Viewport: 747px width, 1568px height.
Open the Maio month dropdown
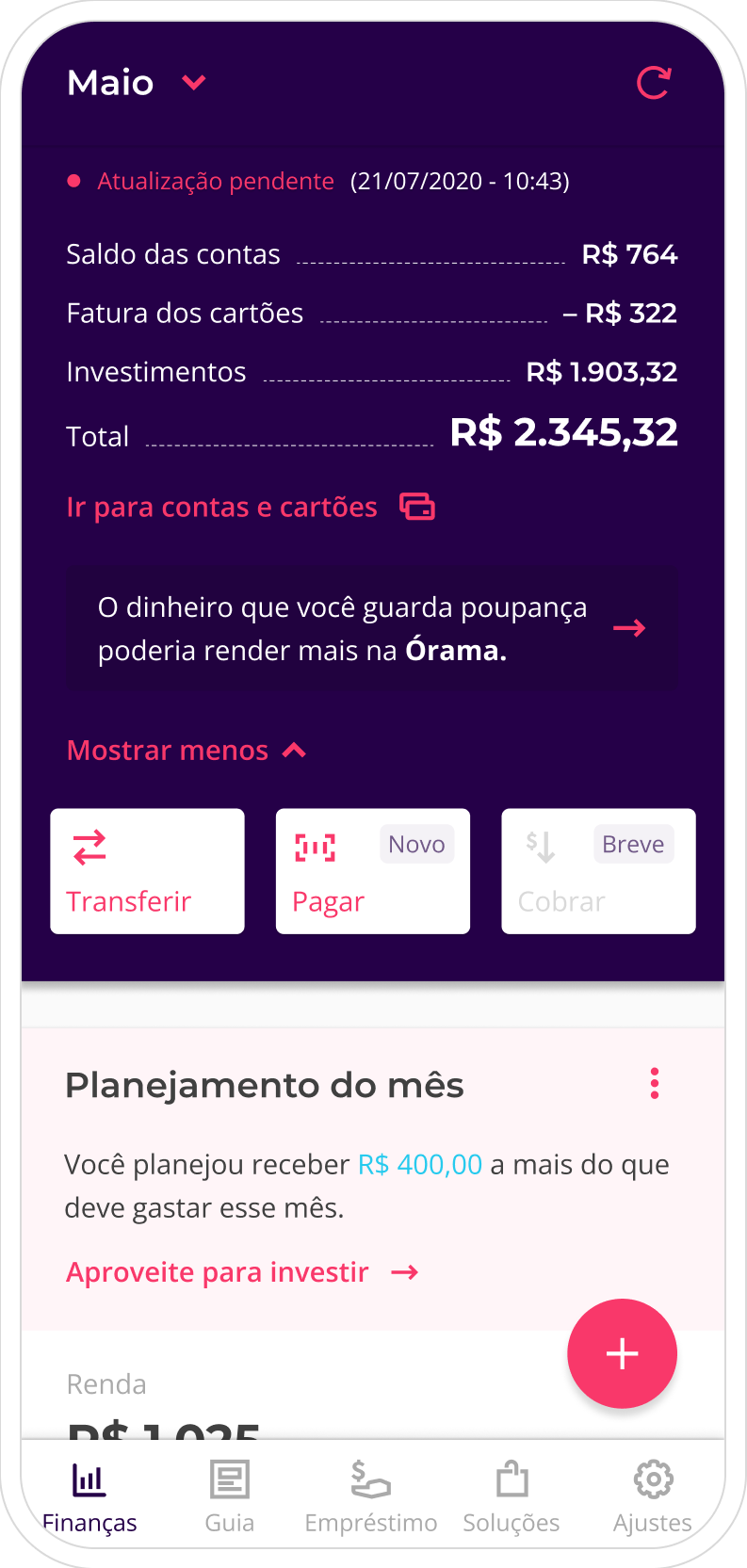[x=137, y=83]
